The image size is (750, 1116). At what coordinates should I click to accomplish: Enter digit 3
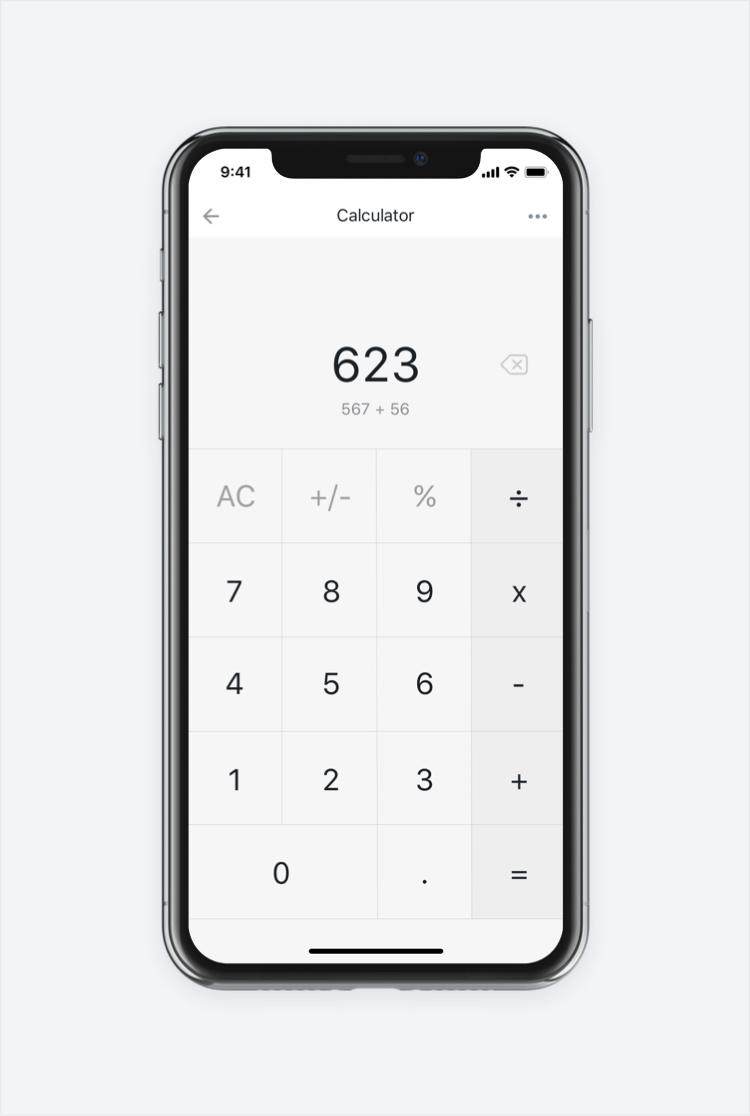click(425, 779)
